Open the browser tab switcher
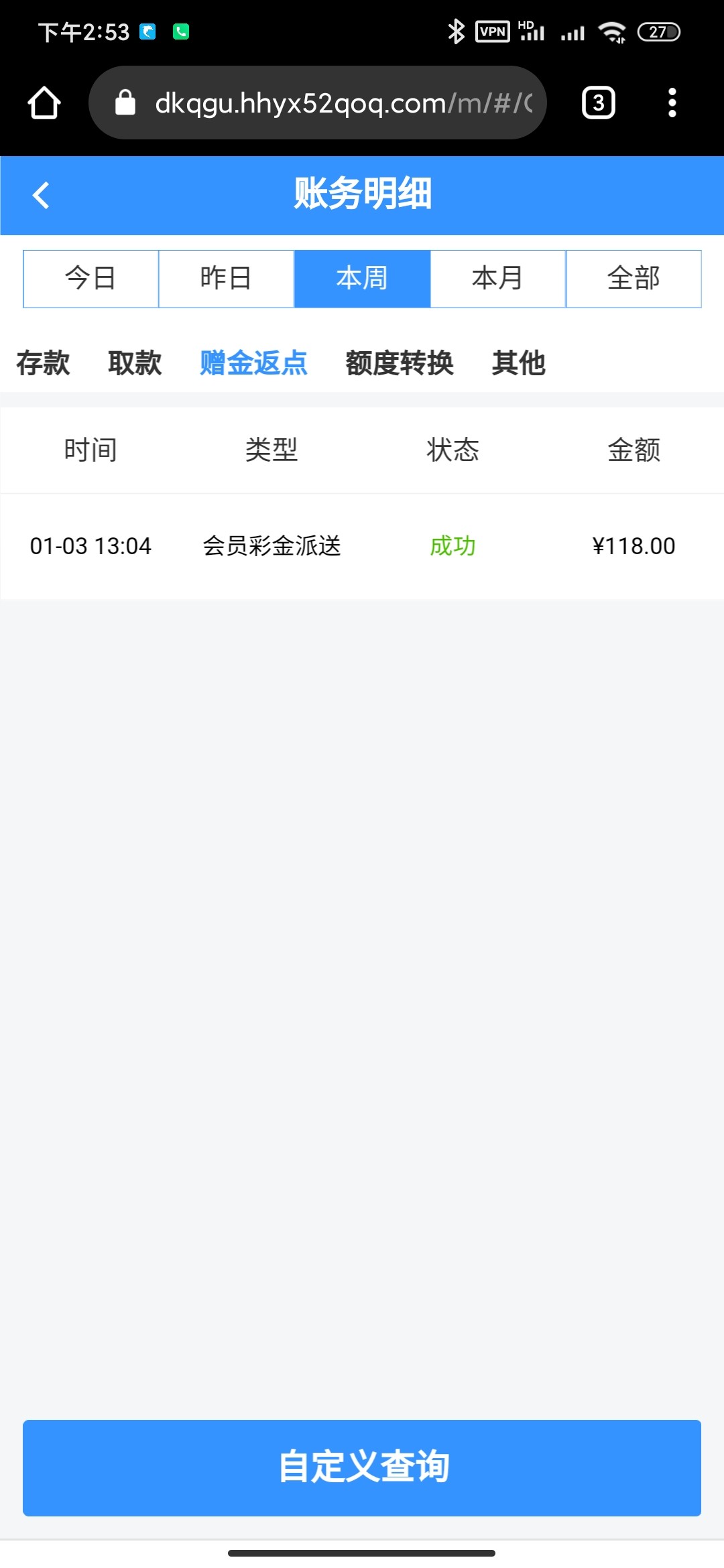This screenshot has height=1568, width=724. tap(598, 103)
